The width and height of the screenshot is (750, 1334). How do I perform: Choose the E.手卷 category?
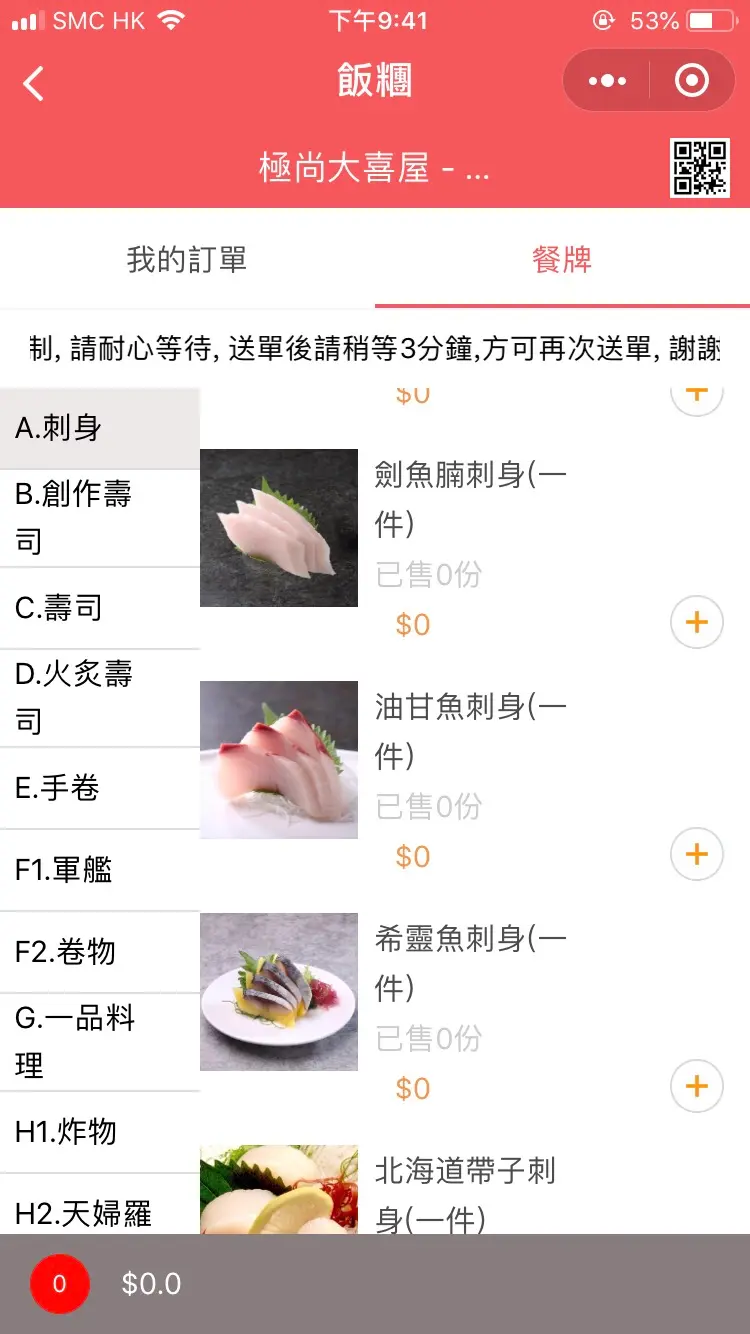coord(99,788)
